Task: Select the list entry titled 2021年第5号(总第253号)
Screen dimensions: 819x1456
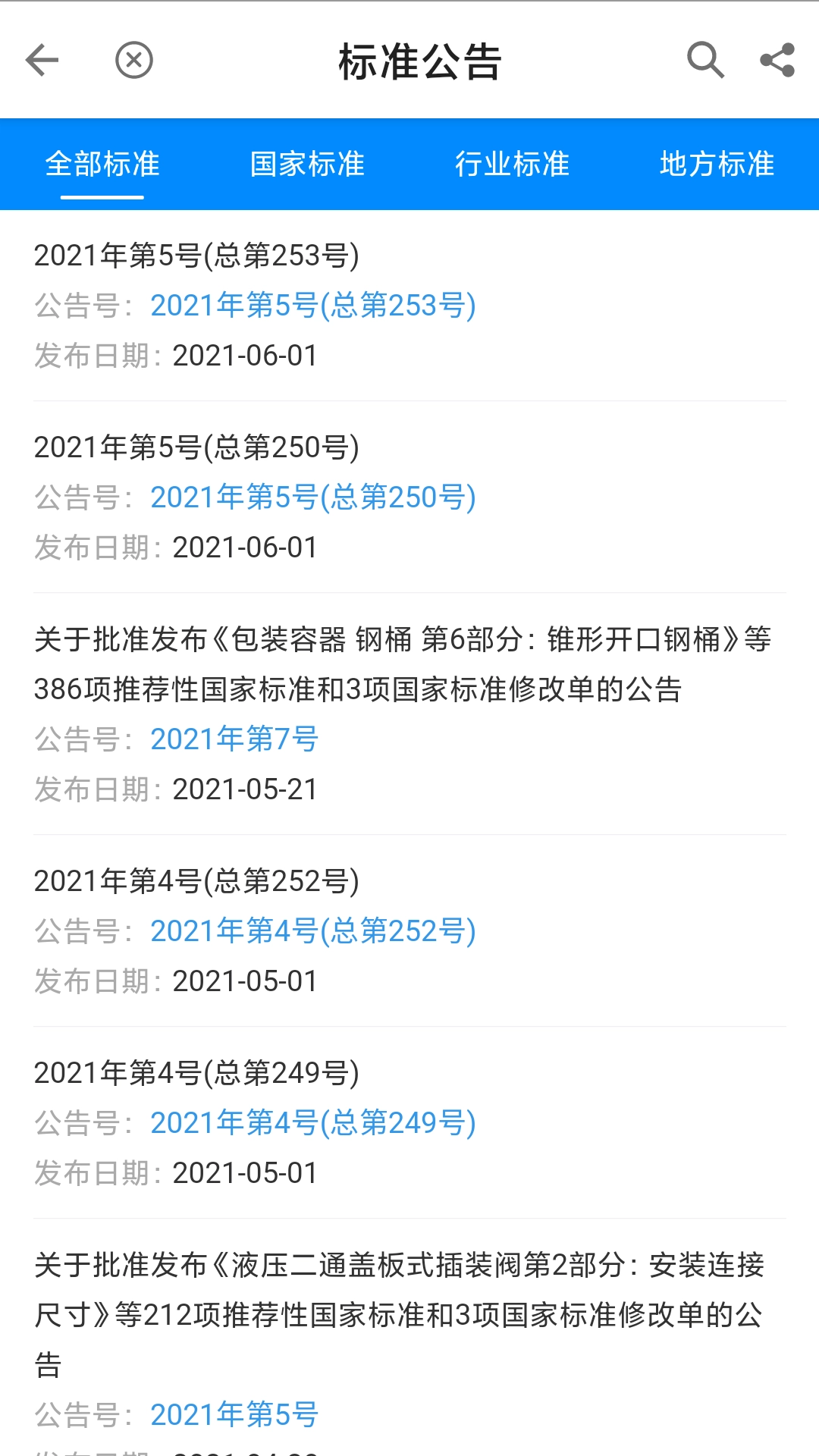Action: 197,256
